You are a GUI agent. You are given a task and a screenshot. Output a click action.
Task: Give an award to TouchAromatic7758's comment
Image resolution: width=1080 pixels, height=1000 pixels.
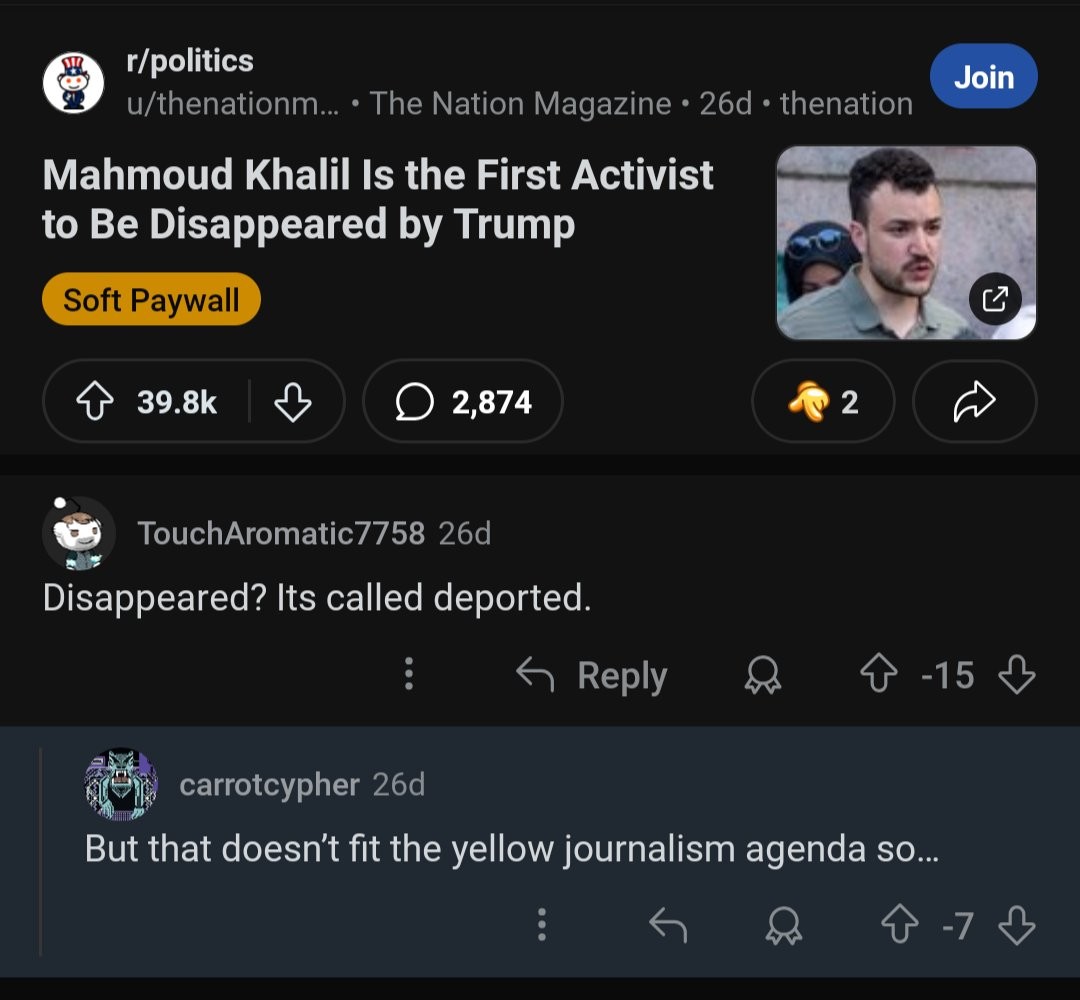[763, 677]
